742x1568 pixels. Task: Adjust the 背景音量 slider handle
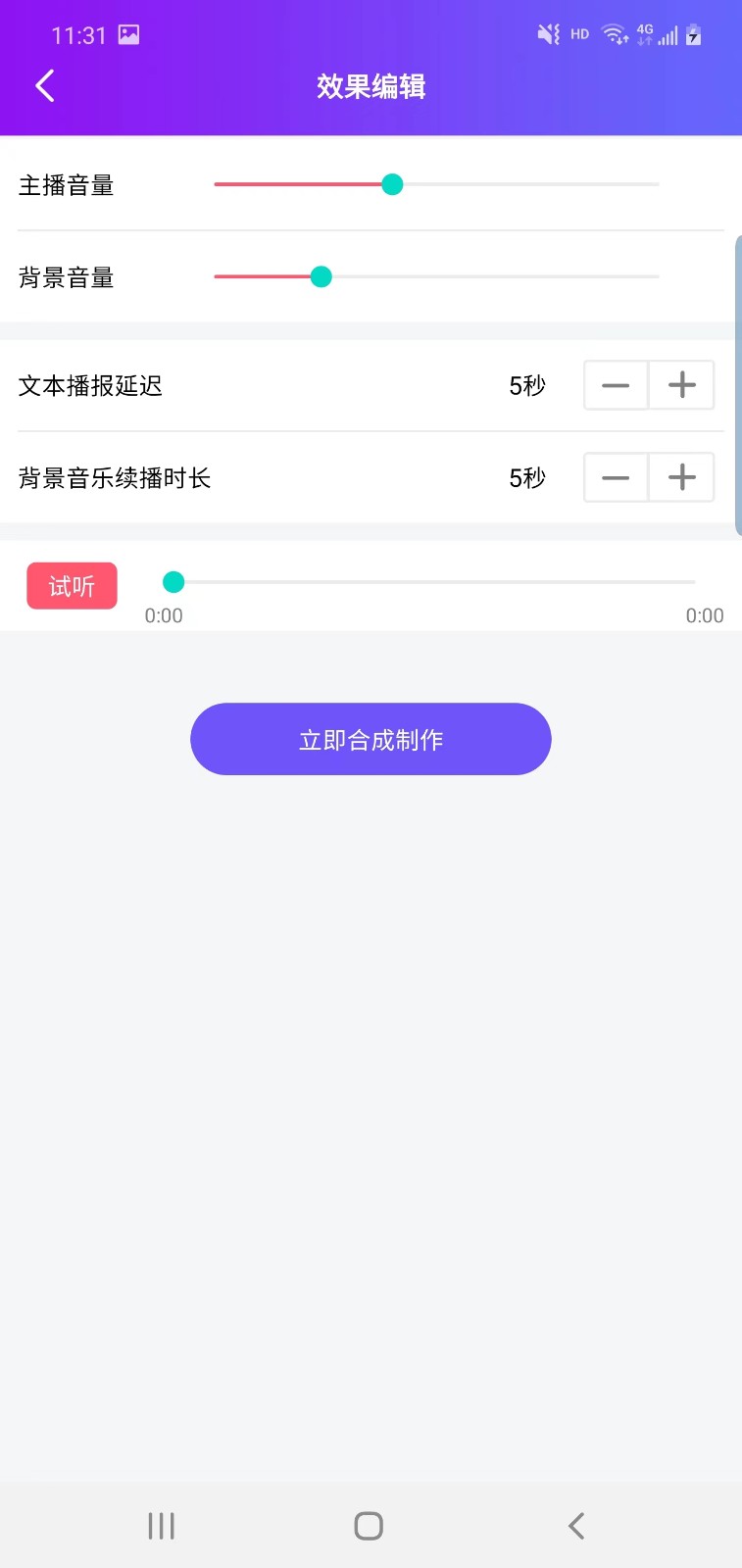pos(321,277)
